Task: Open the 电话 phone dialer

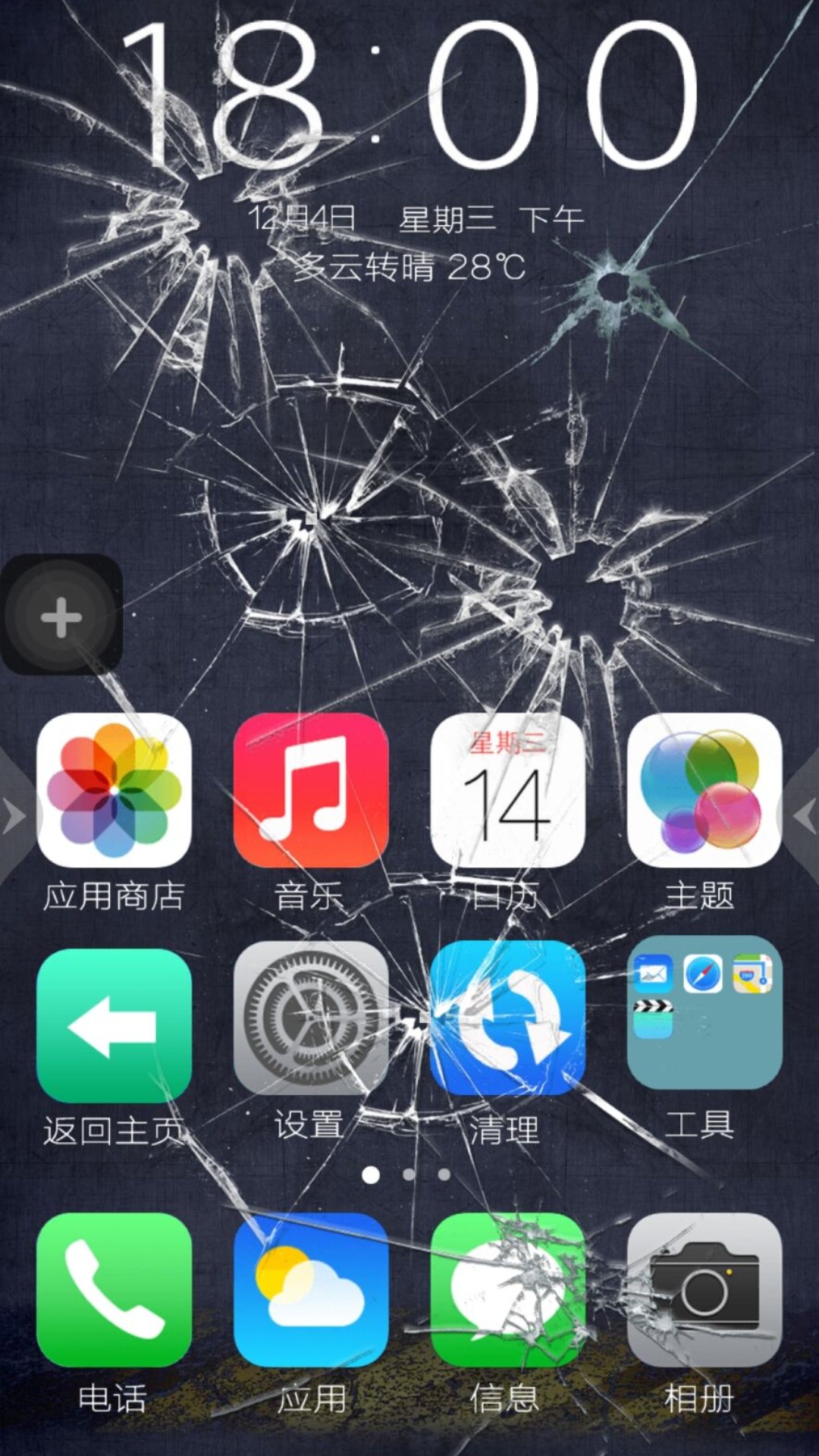Action: click(114, 1289)
